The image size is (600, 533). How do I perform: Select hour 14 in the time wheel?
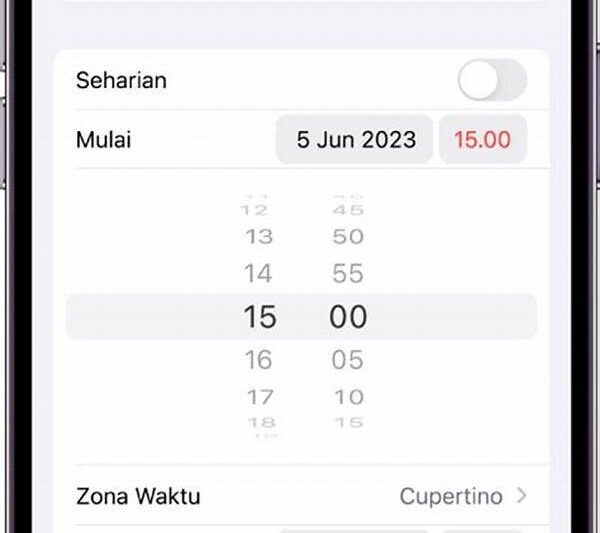(x=259, y=273)
